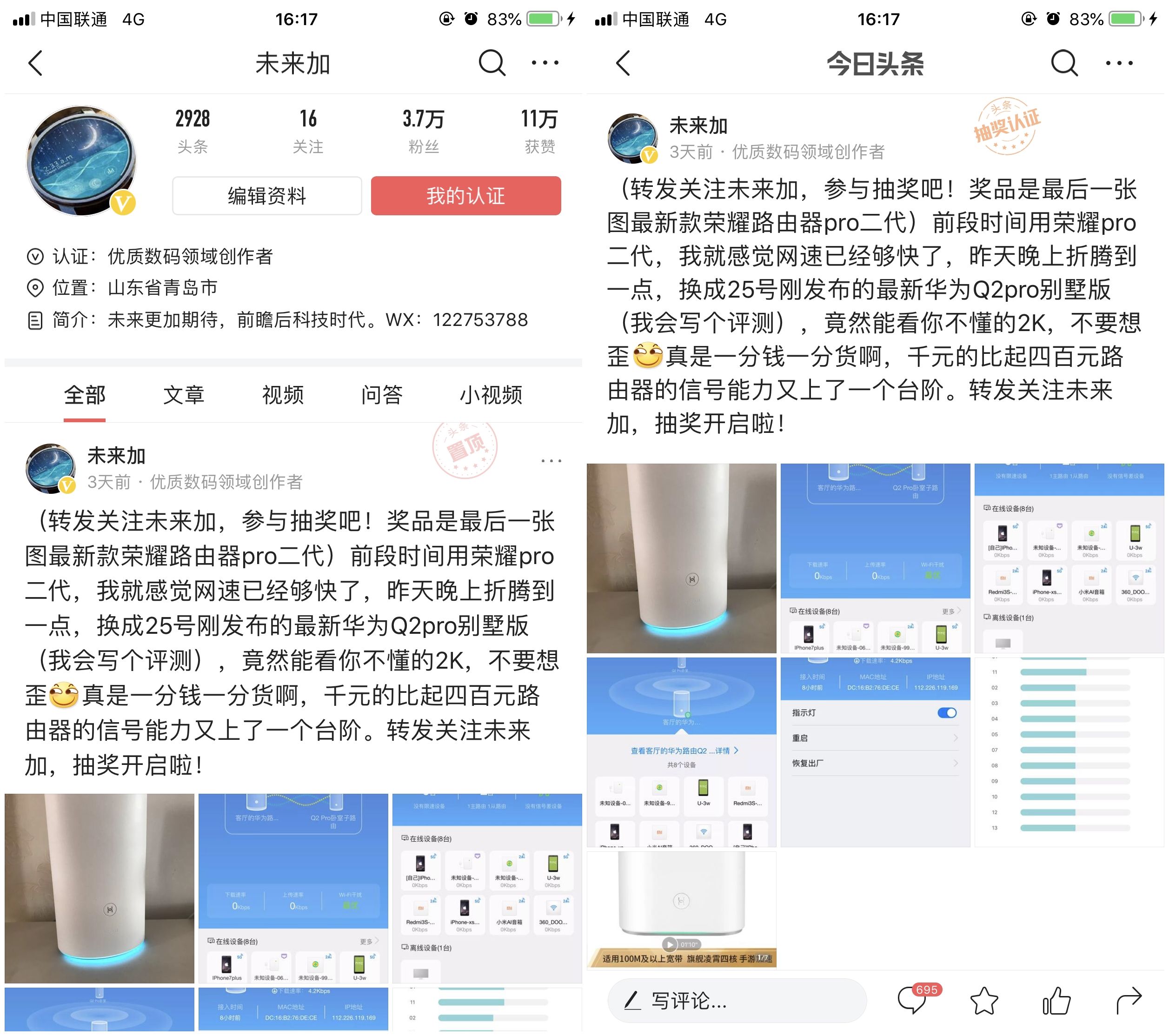Tap 编辑资料 to edit the profile
The width and height of the screenshot is (1169, 1036).
pos(266,196)
